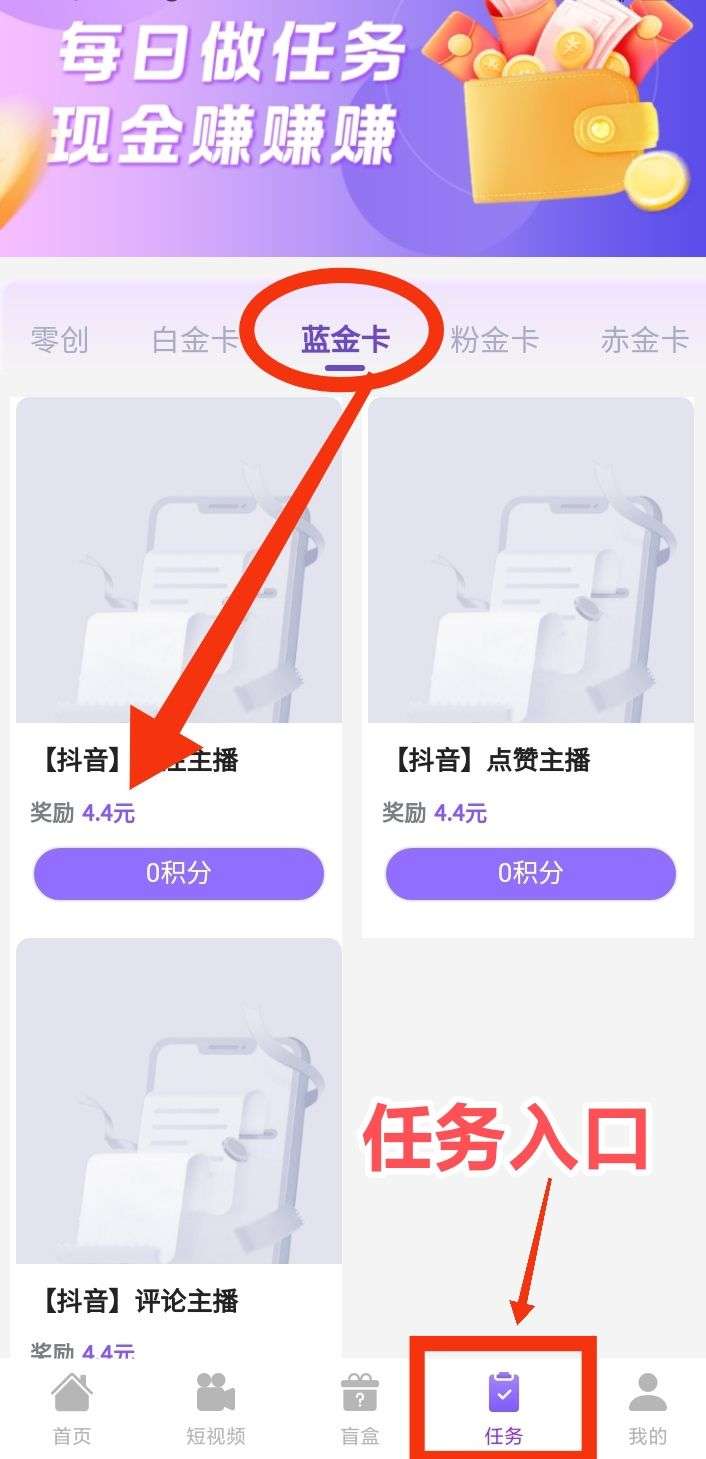
Task: Open the 每日做任务 banner at the top
Action: 353,120
